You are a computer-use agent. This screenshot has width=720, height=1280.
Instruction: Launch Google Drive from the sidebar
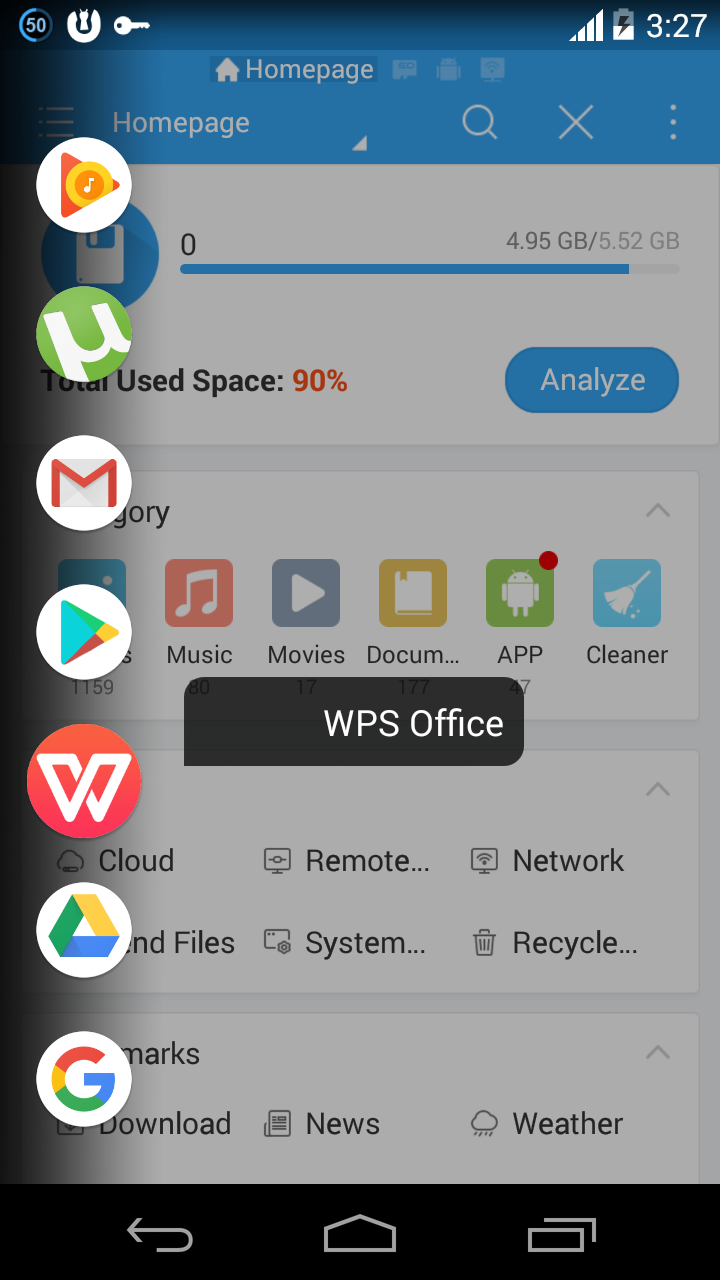pyautogui.click(x=84, y=930)
